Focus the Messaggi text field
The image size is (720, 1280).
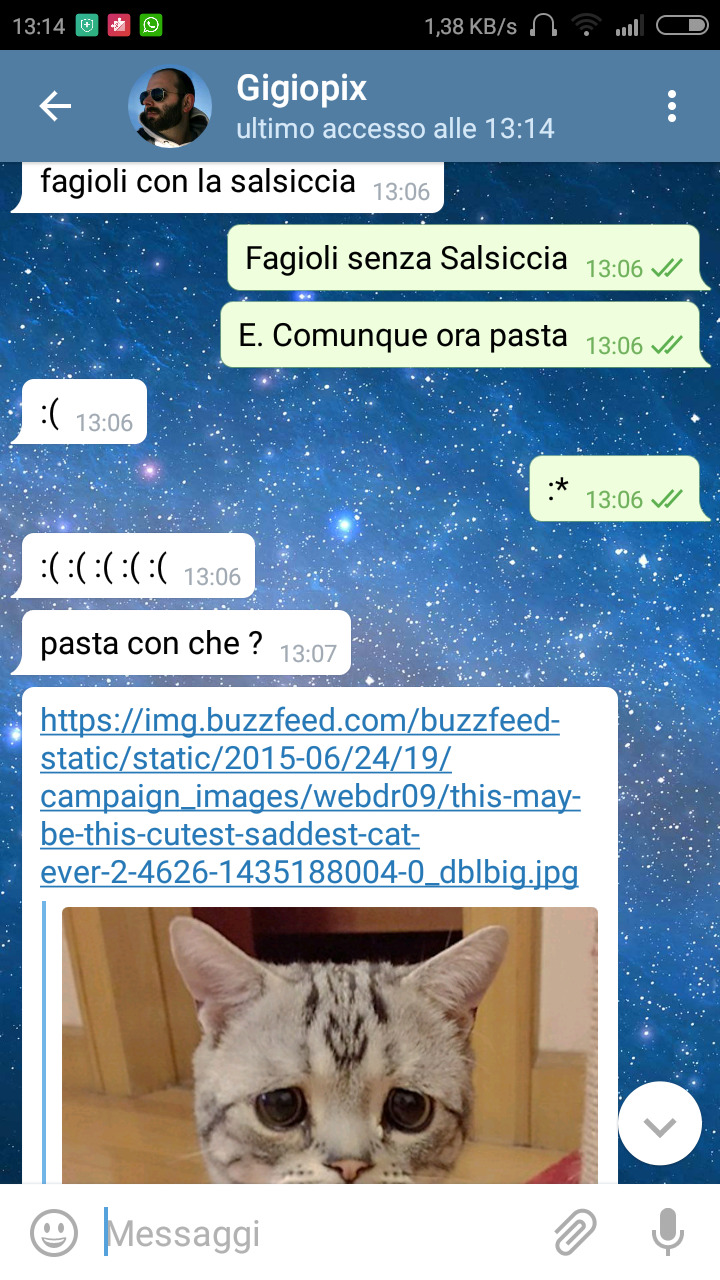click(320, 1233)
